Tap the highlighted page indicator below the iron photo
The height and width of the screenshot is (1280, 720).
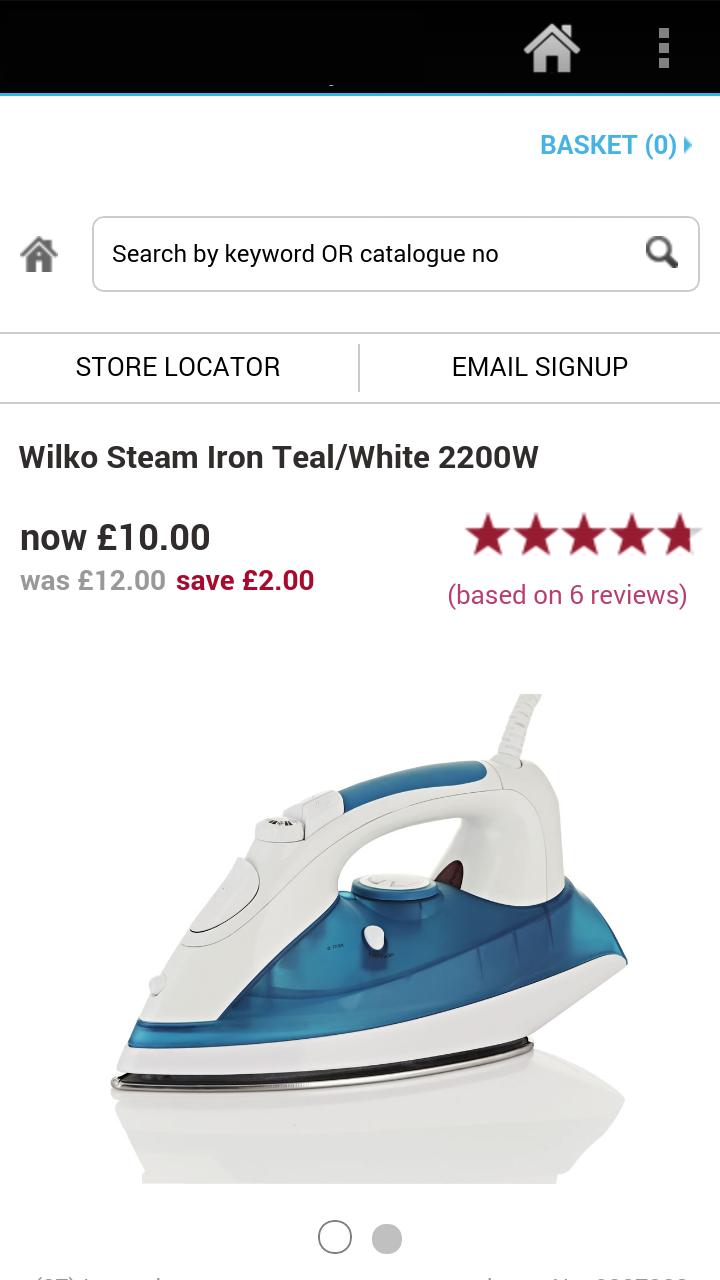coord(334,1236)
